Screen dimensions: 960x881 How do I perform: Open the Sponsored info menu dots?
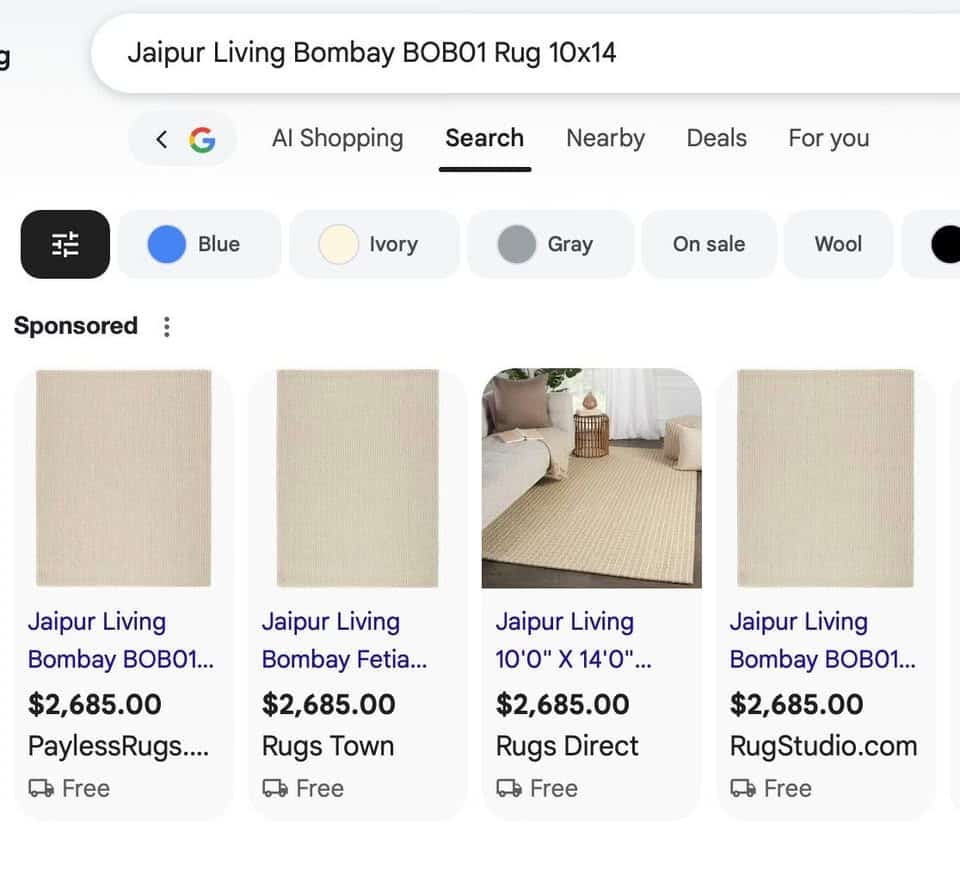pyautogui.click(x=167, y=327)
